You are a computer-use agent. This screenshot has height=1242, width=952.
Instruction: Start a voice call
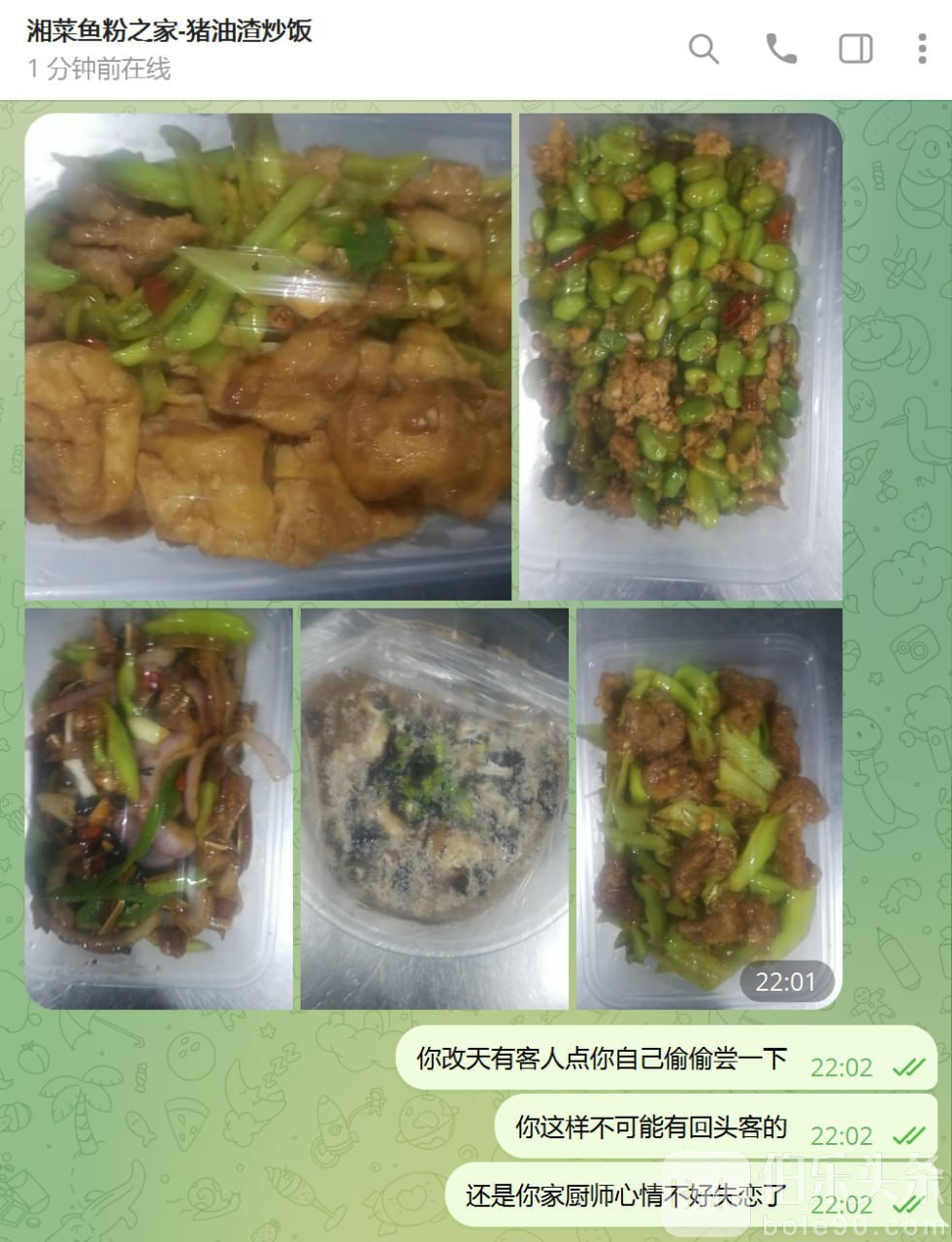point(781,49)
